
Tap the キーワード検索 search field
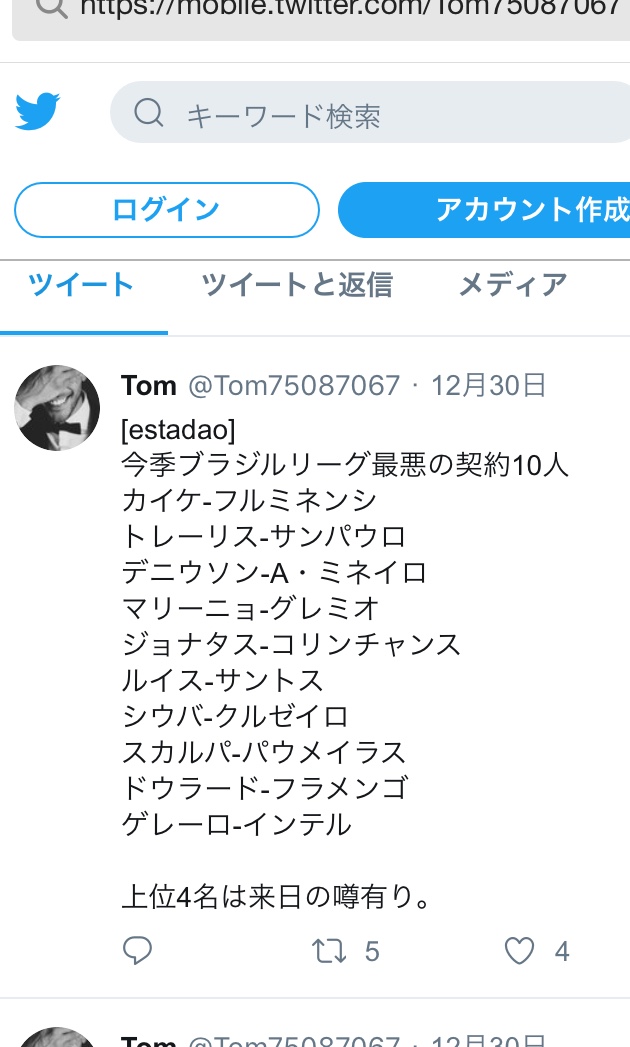click(370, 112)
